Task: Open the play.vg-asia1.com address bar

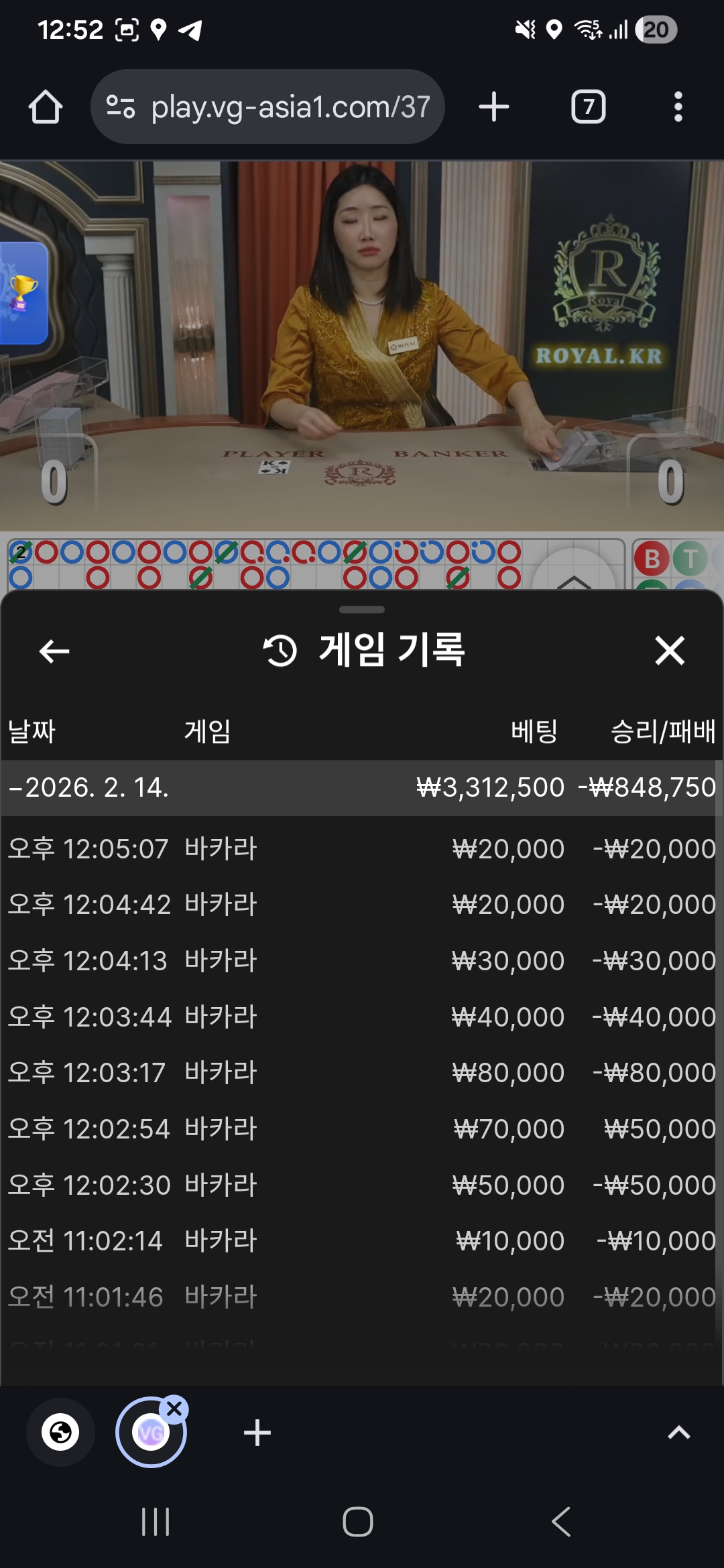Action: coord(268,107)
